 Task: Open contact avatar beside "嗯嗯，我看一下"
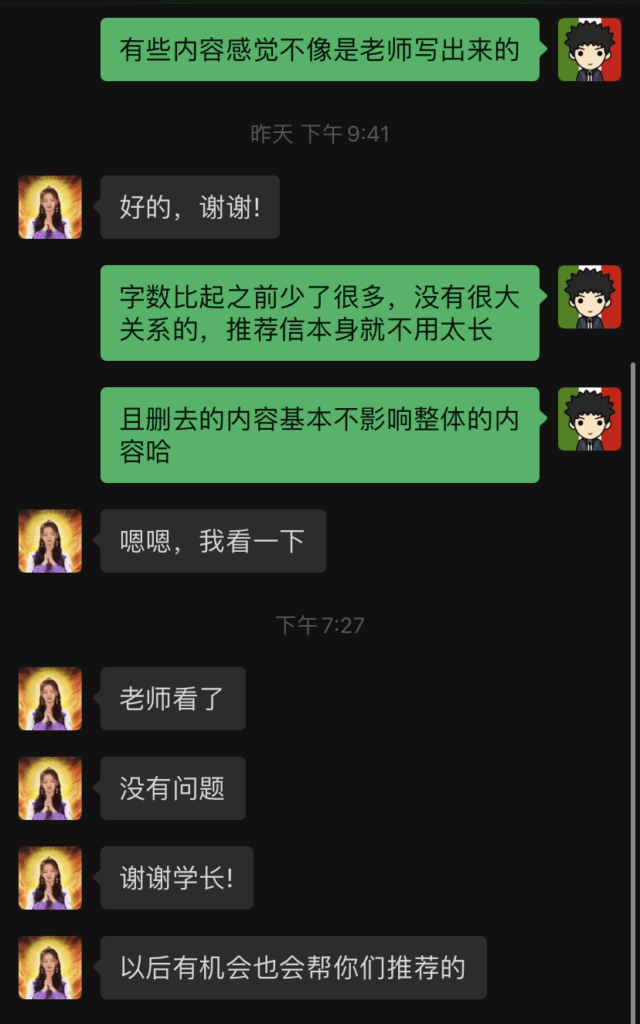pos(50,541)
